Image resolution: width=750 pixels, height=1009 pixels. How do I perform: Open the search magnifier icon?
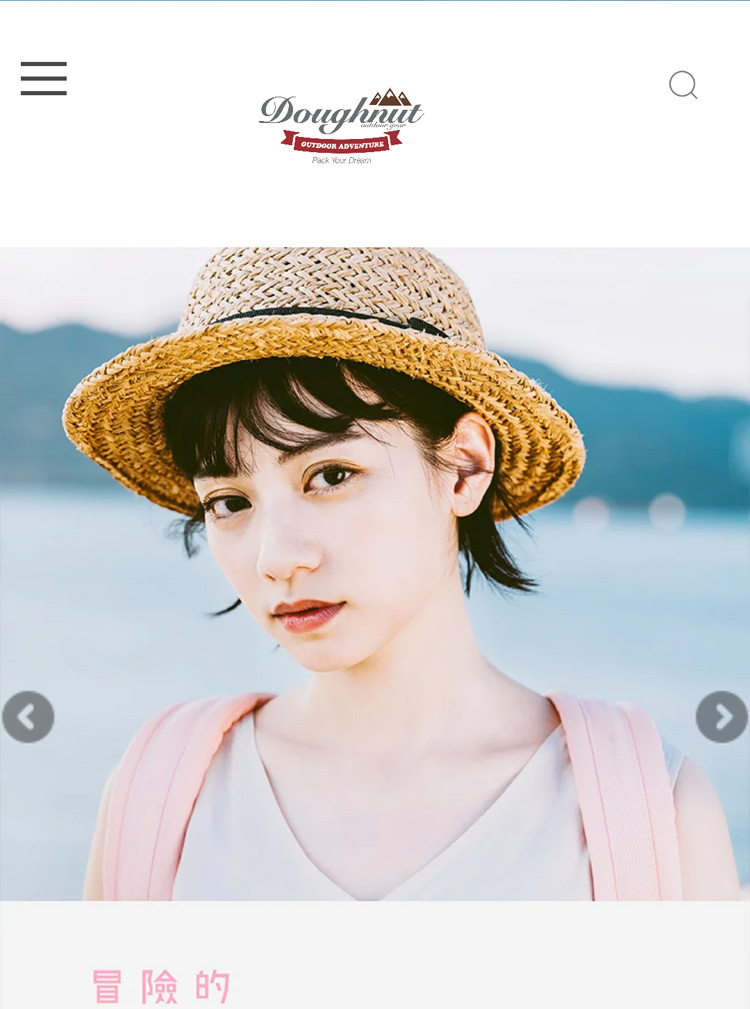click(683, 85)
